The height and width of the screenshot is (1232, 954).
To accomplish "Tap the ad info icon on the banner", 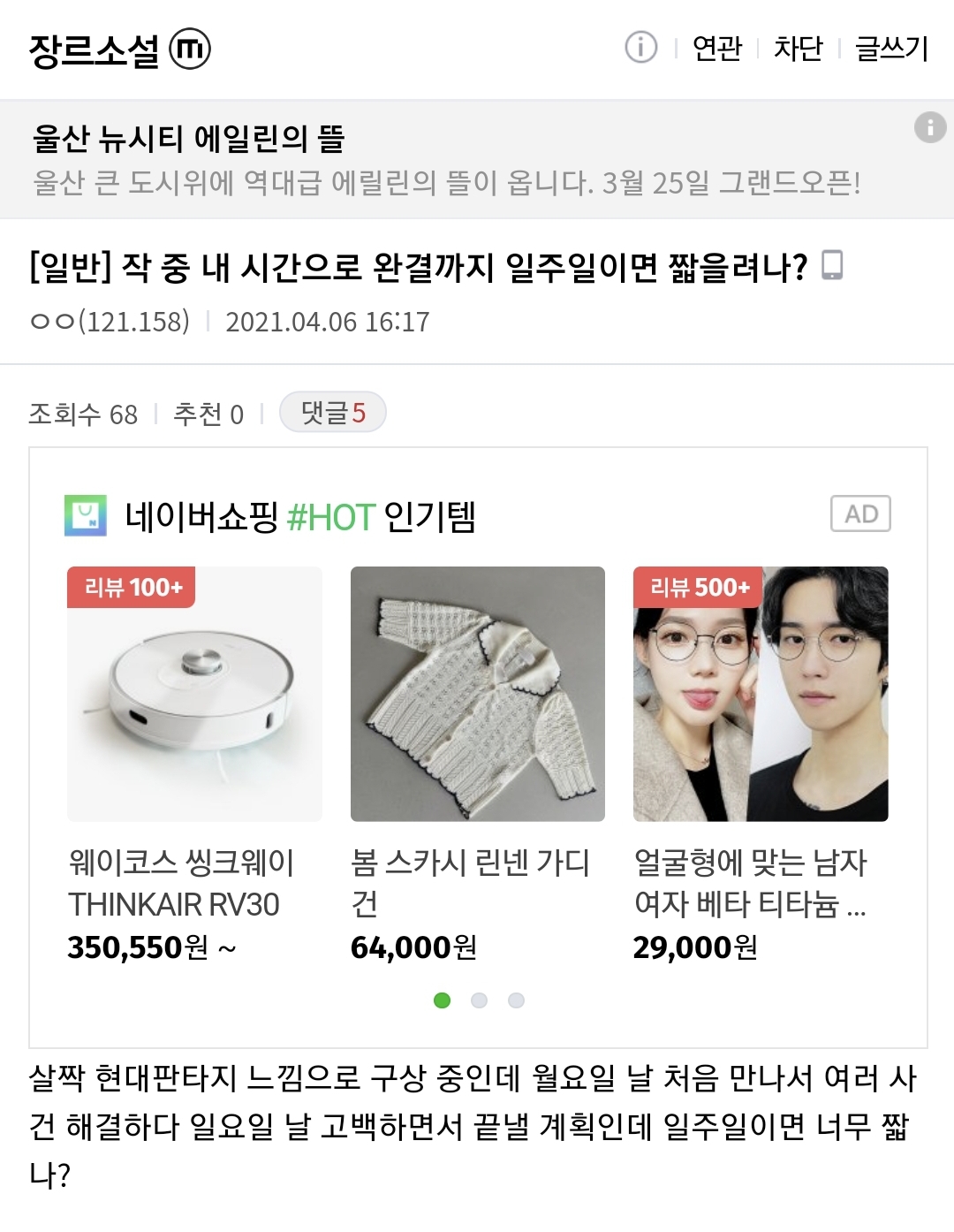I will point(929,127).
